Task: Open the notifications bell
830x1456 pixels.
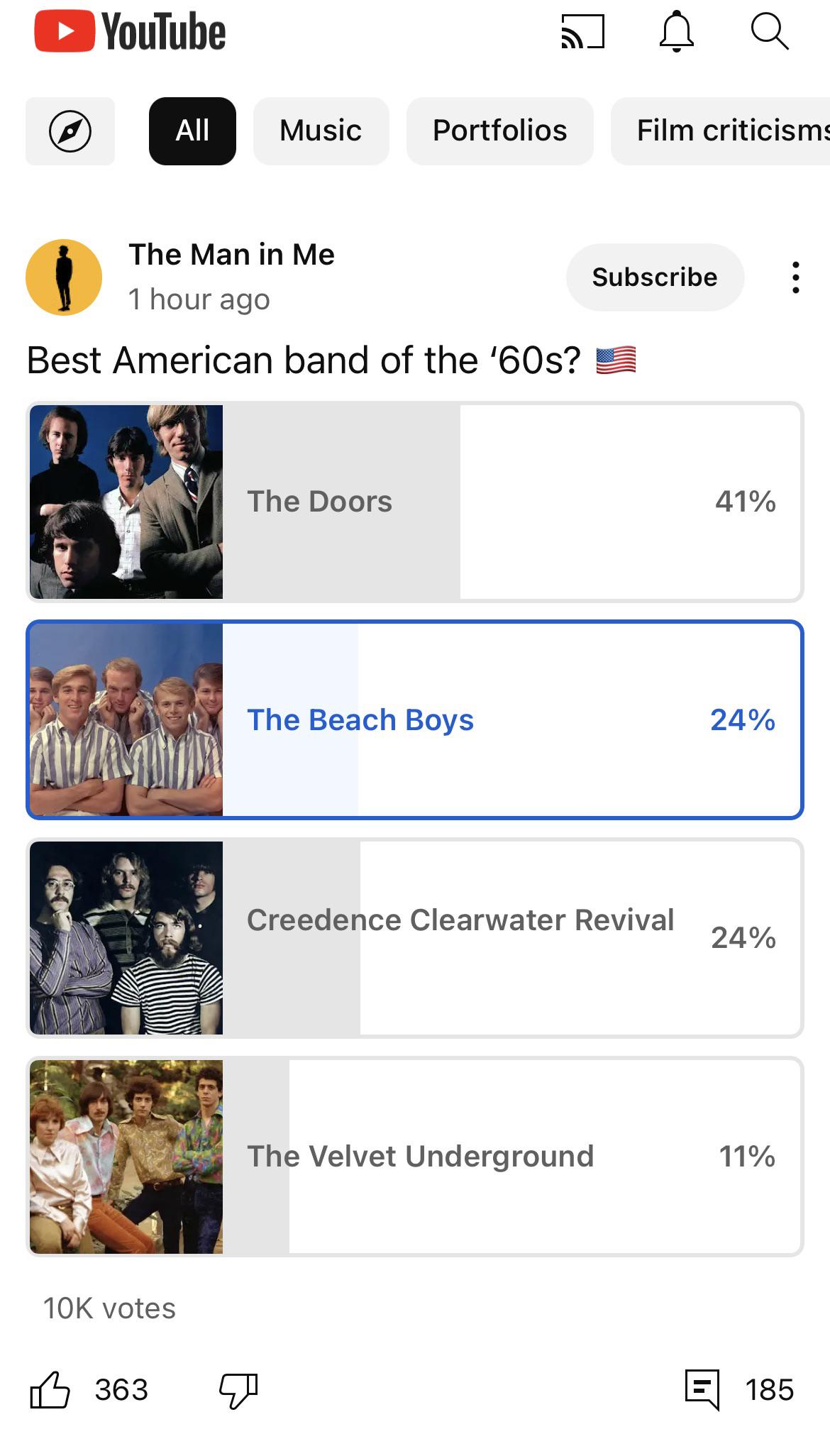Action: tap(676, 32)
